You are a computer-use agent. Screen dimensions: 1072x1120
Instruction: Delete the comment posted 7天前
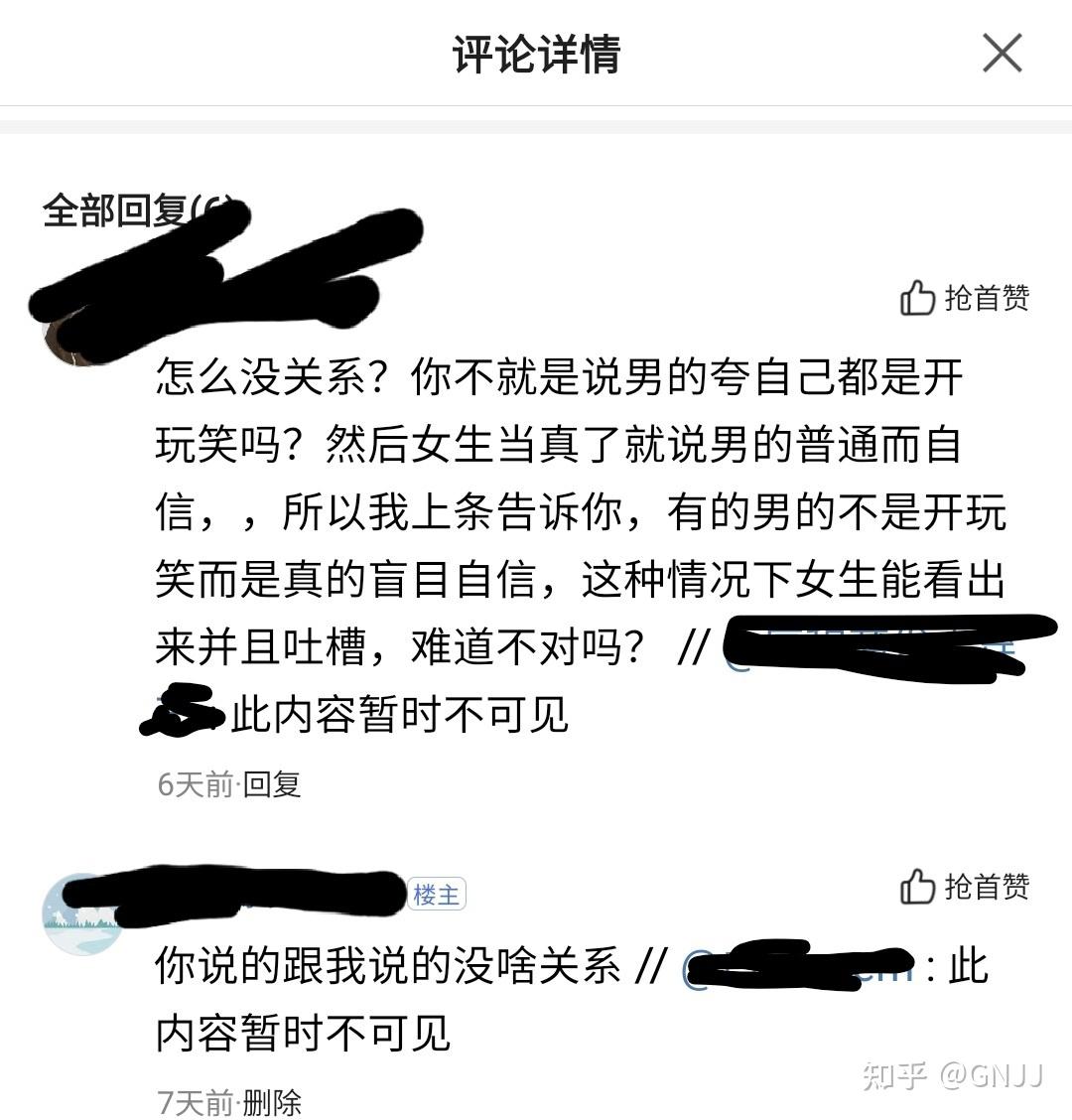[272, 1102]
